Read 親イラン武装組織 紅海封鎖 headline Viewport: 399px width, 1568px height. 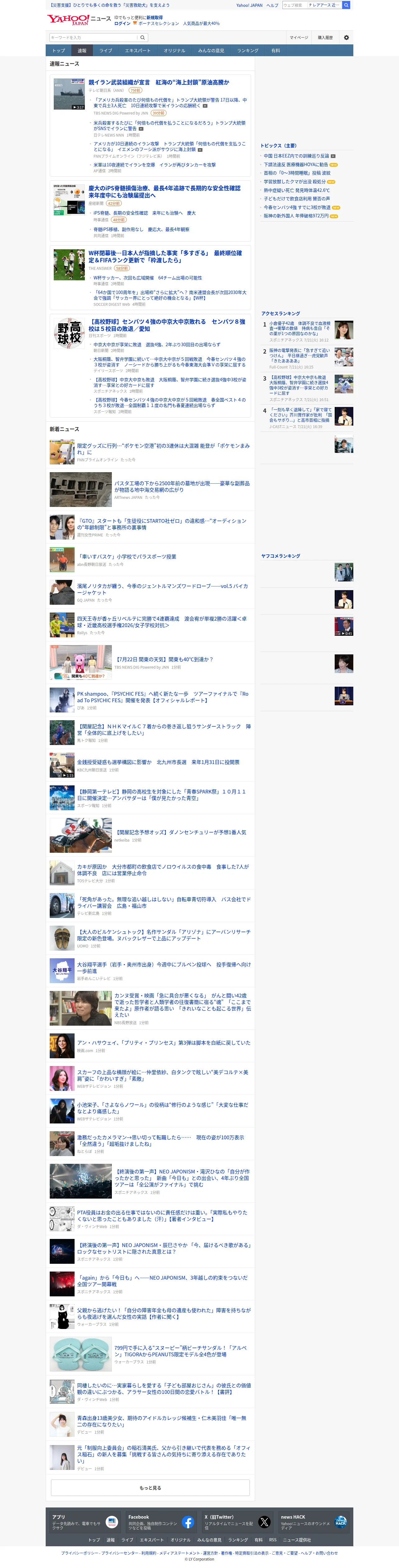click(158, 82)
